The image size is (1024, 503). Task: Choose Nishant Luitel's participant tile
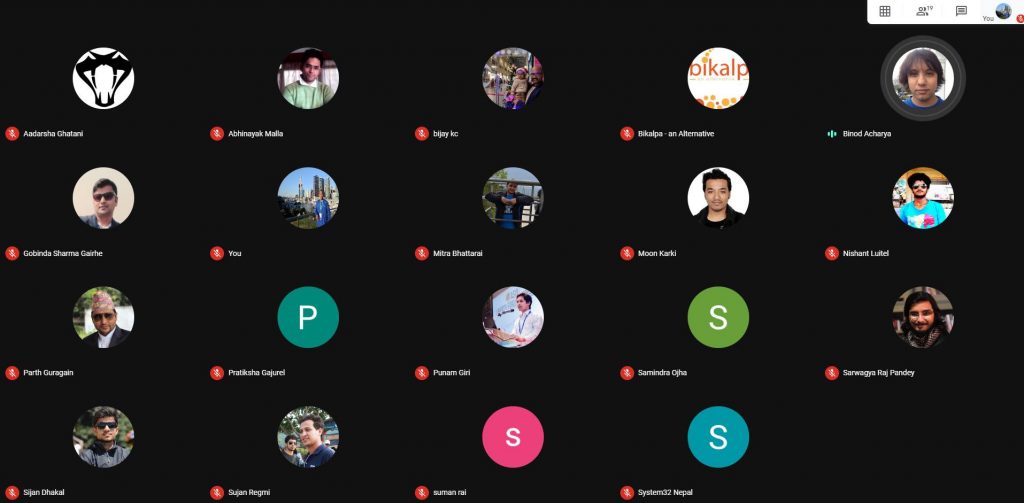coord(923,198)
